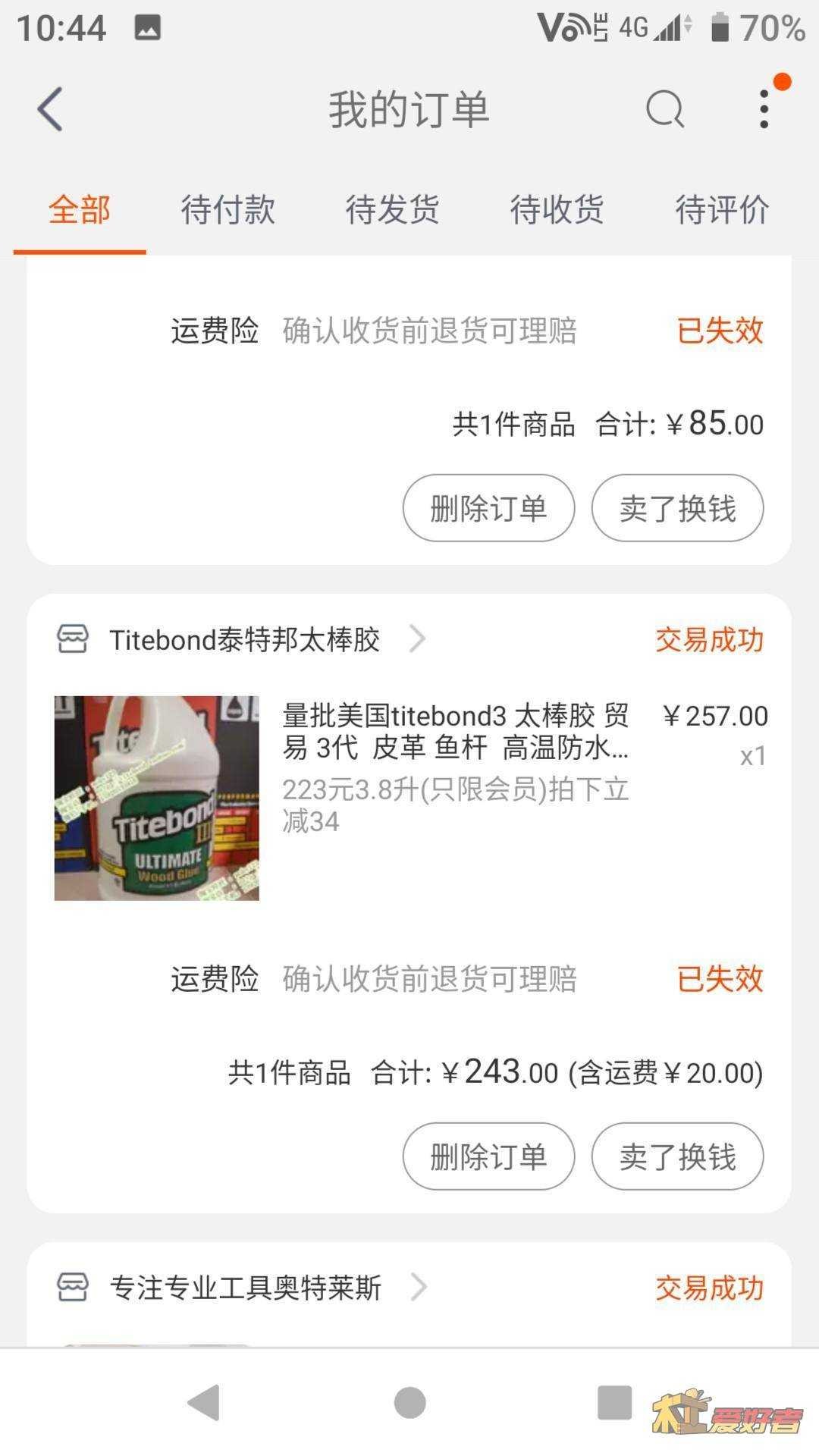
Task: Open the order search icon
Action: pos(665,109)
